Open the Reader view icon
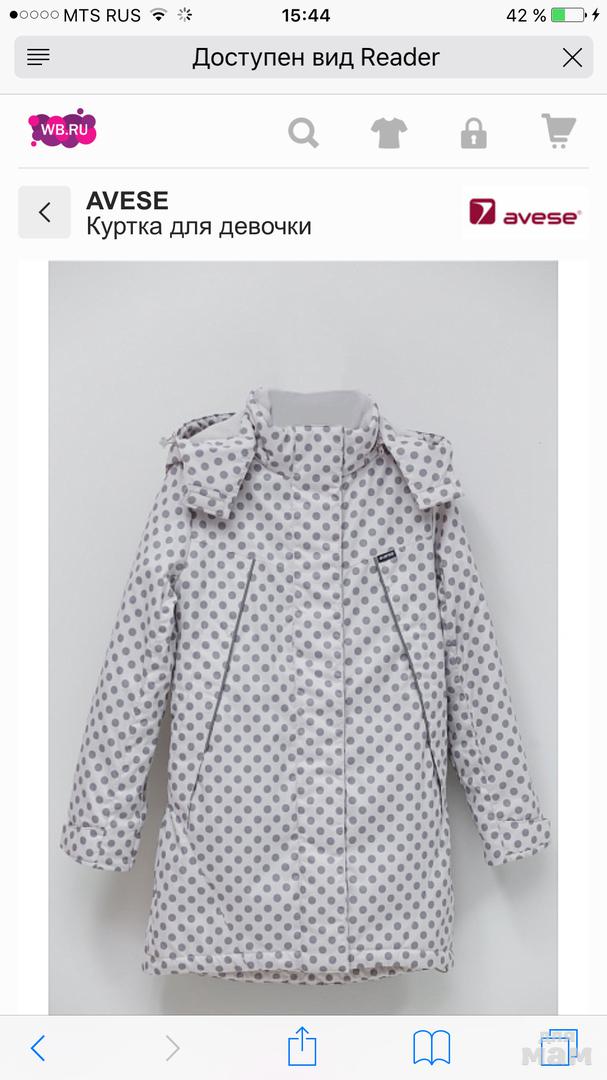The image size is (607, 1080). point(38,57)
